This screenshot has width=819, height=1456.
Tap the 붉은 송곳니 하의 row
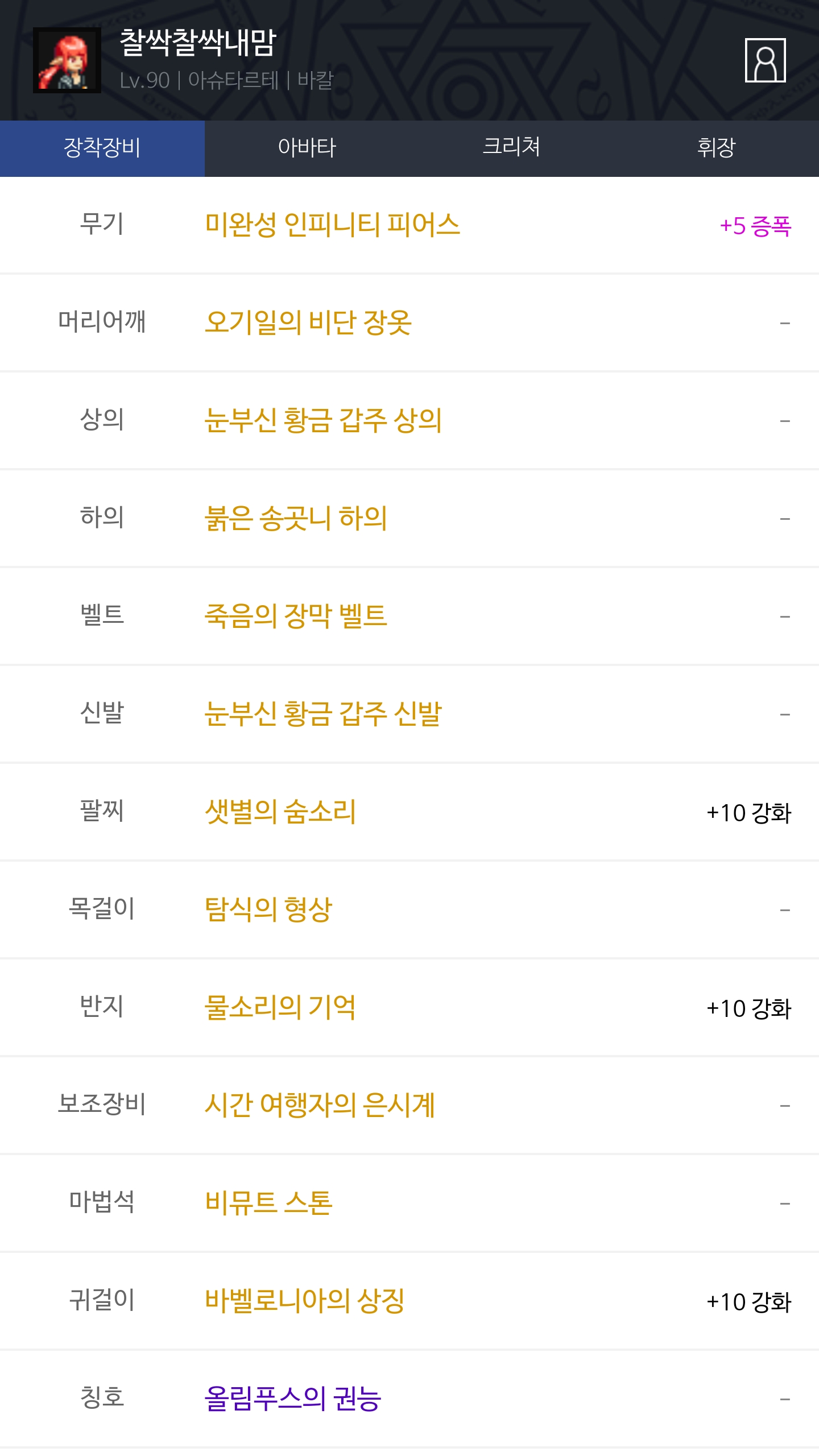(296, 518)
